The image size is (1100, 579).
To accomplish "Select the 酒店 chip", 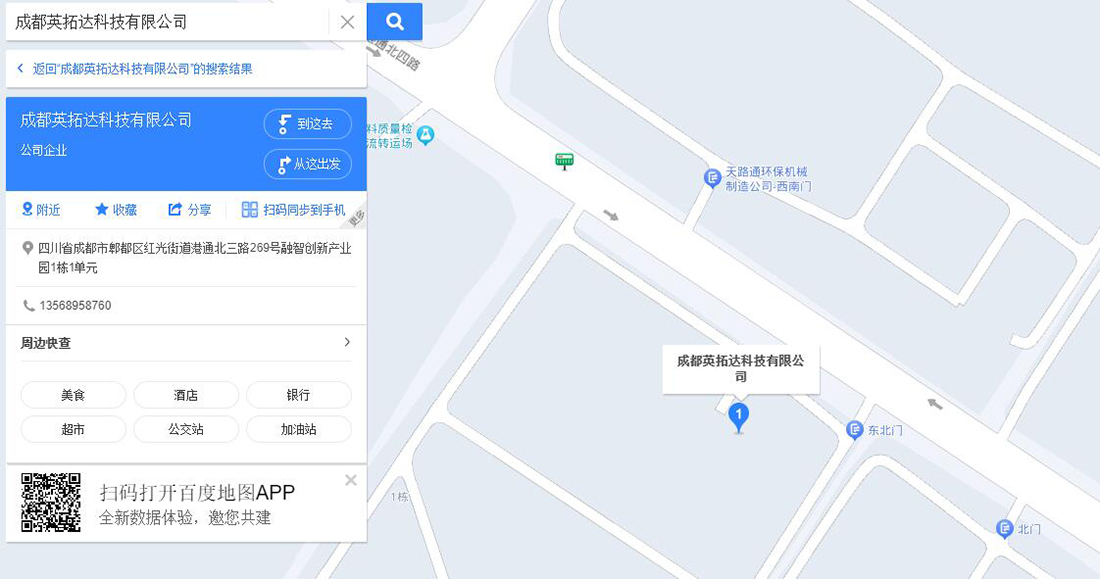I will point(186,395).
